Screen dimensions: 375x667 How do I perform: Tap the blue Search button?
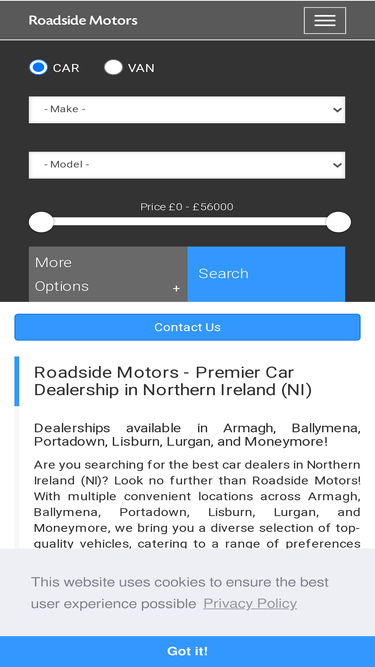pyautogui.click(x=266, y=274)
